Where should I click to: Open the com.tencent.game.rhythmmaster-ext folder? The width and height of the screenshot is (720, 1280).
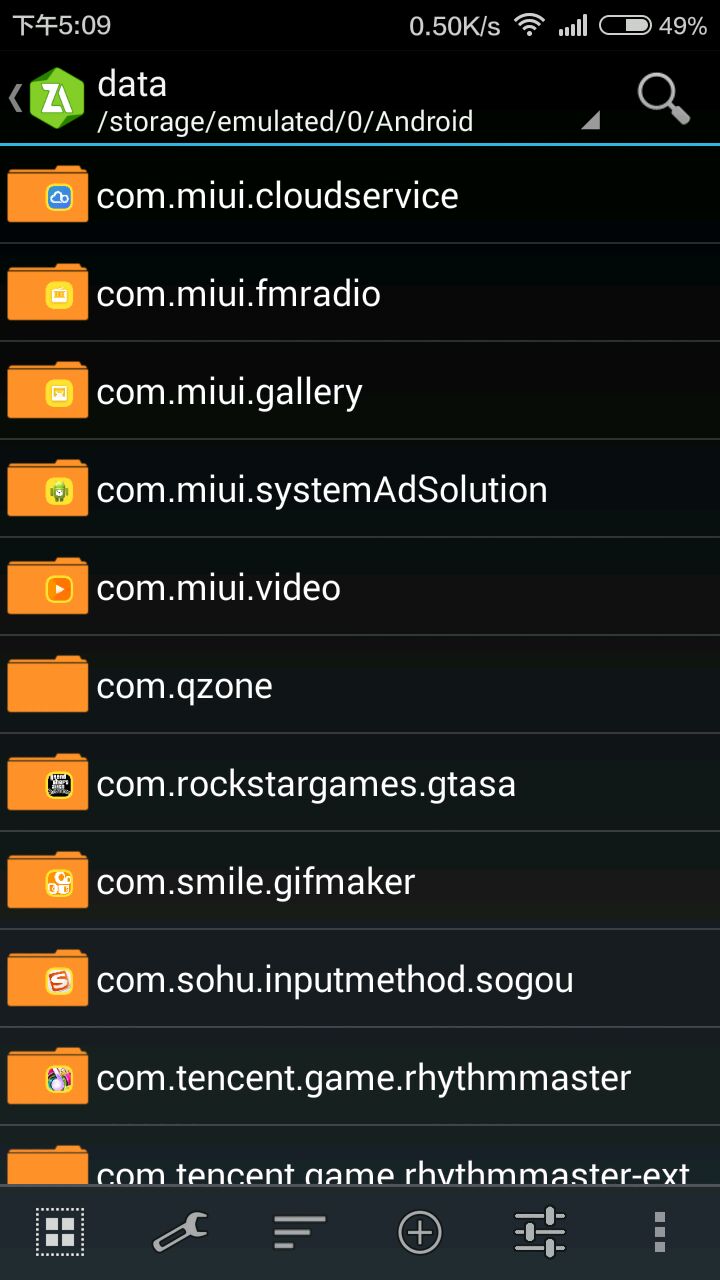pyautogui.click(x=392, y=1168)
